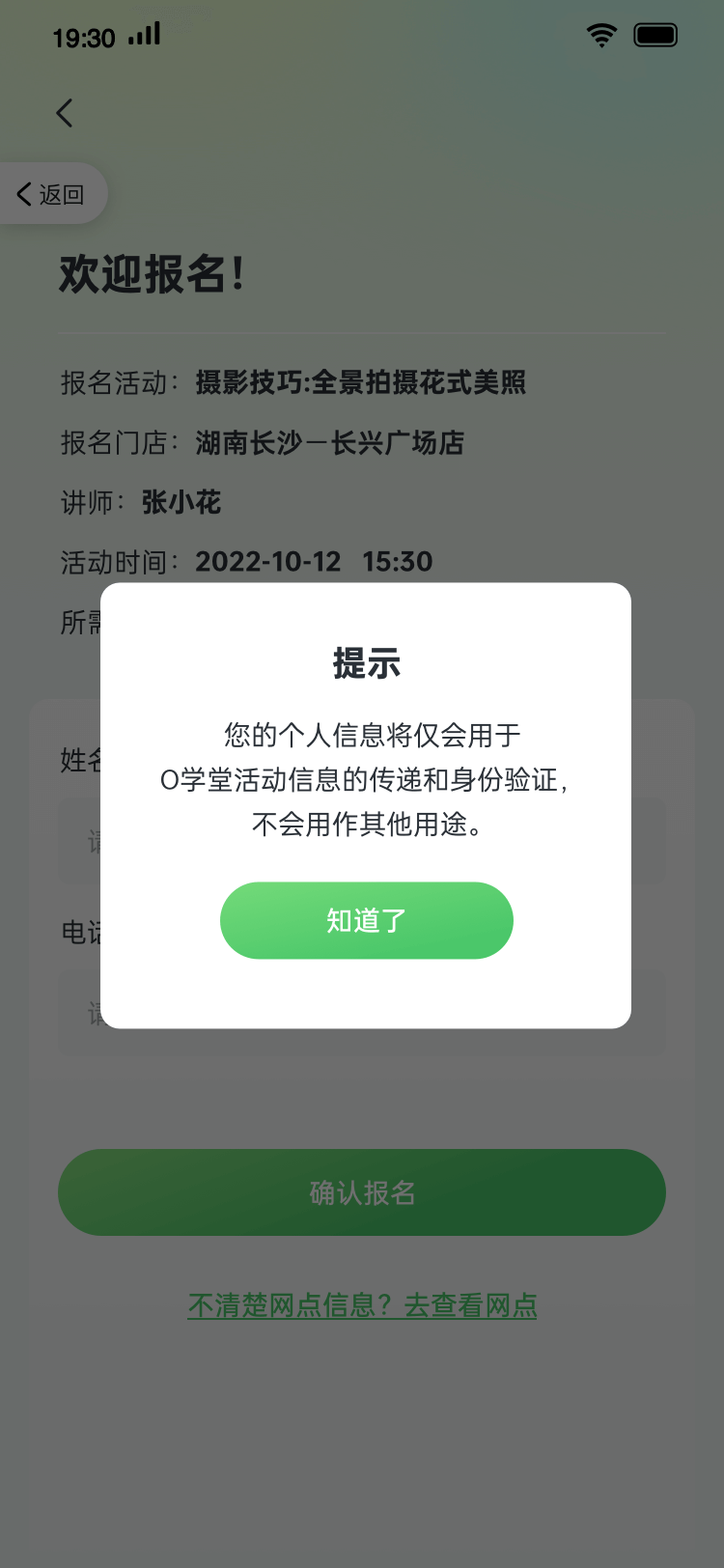Open the 去查看网点 link
Screen dimensions: 724x1568
(469, 1305)
